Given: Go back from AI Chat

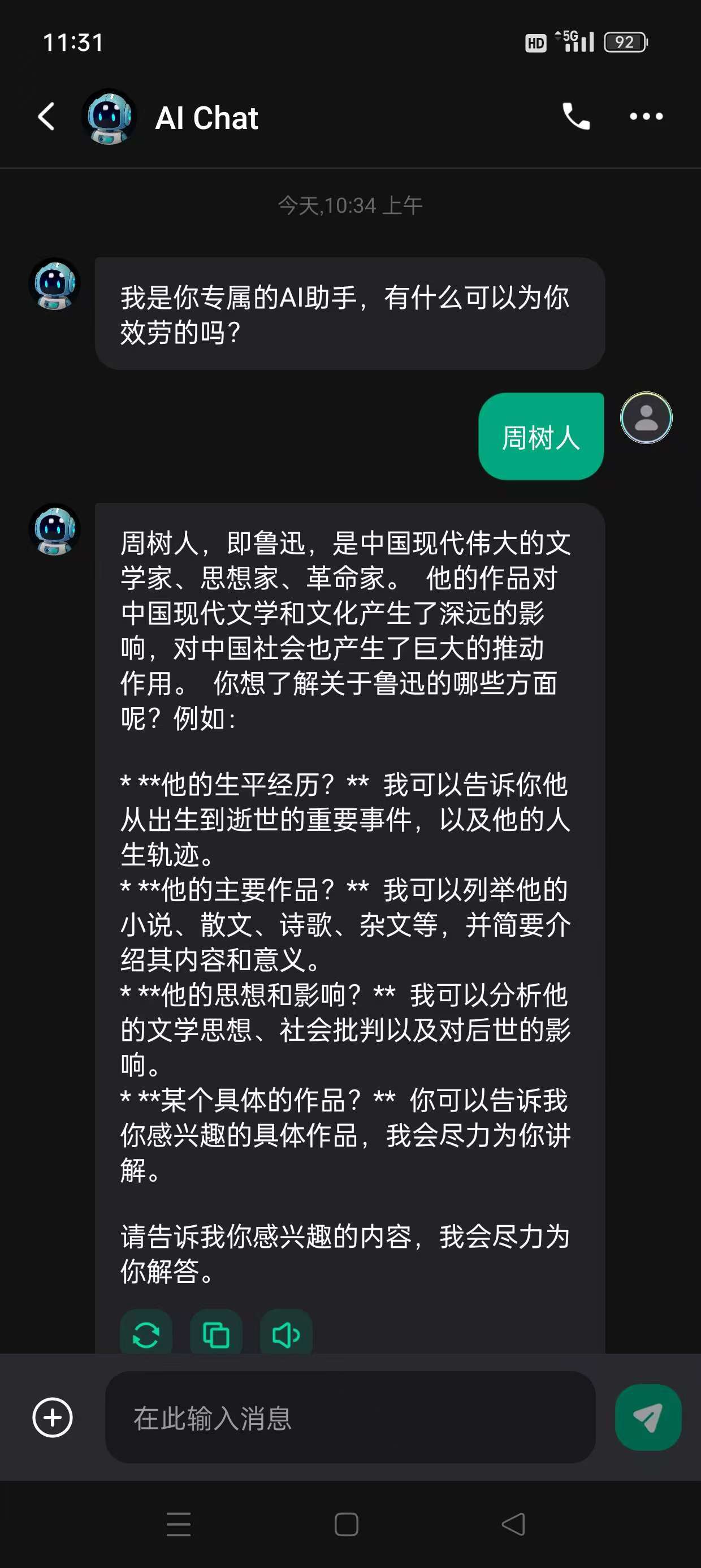Looking at the screenshot, I should tap(47, 117).
